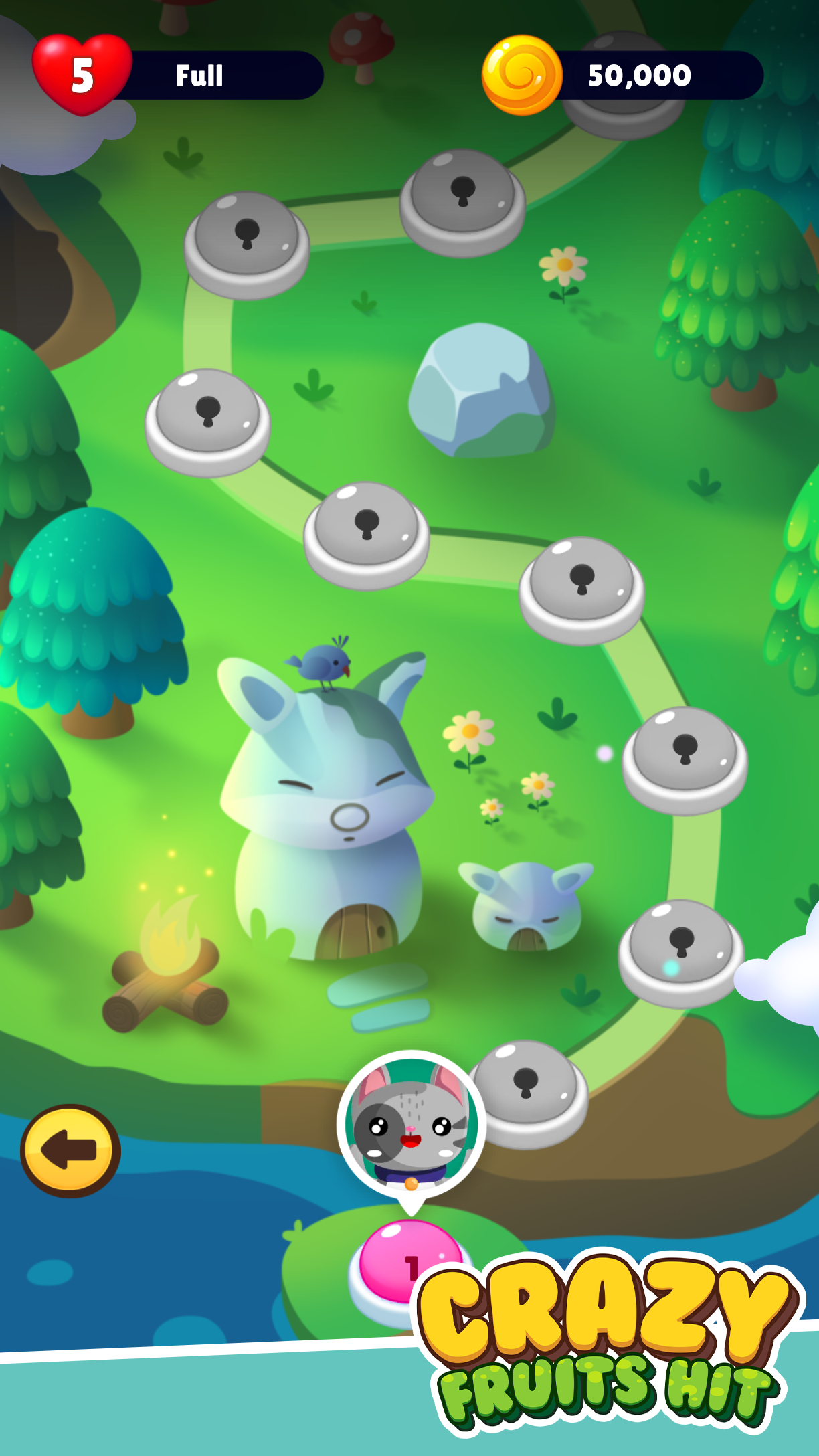Open the coin balance showing 50,000
Screen dimensions: 819x1456
tap(639, 76)
